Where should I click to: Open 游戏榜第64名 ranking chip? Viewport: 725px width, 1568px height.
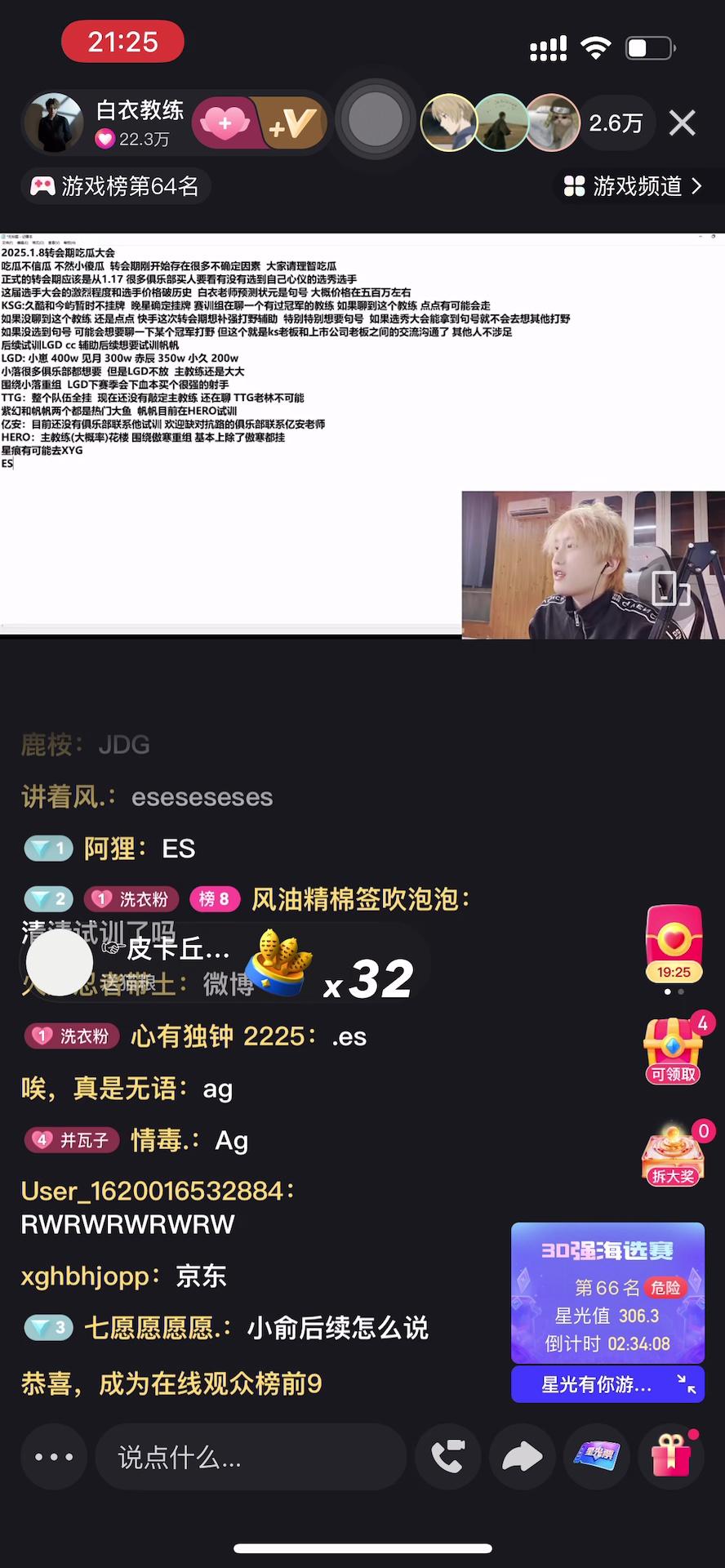point(116,186)
